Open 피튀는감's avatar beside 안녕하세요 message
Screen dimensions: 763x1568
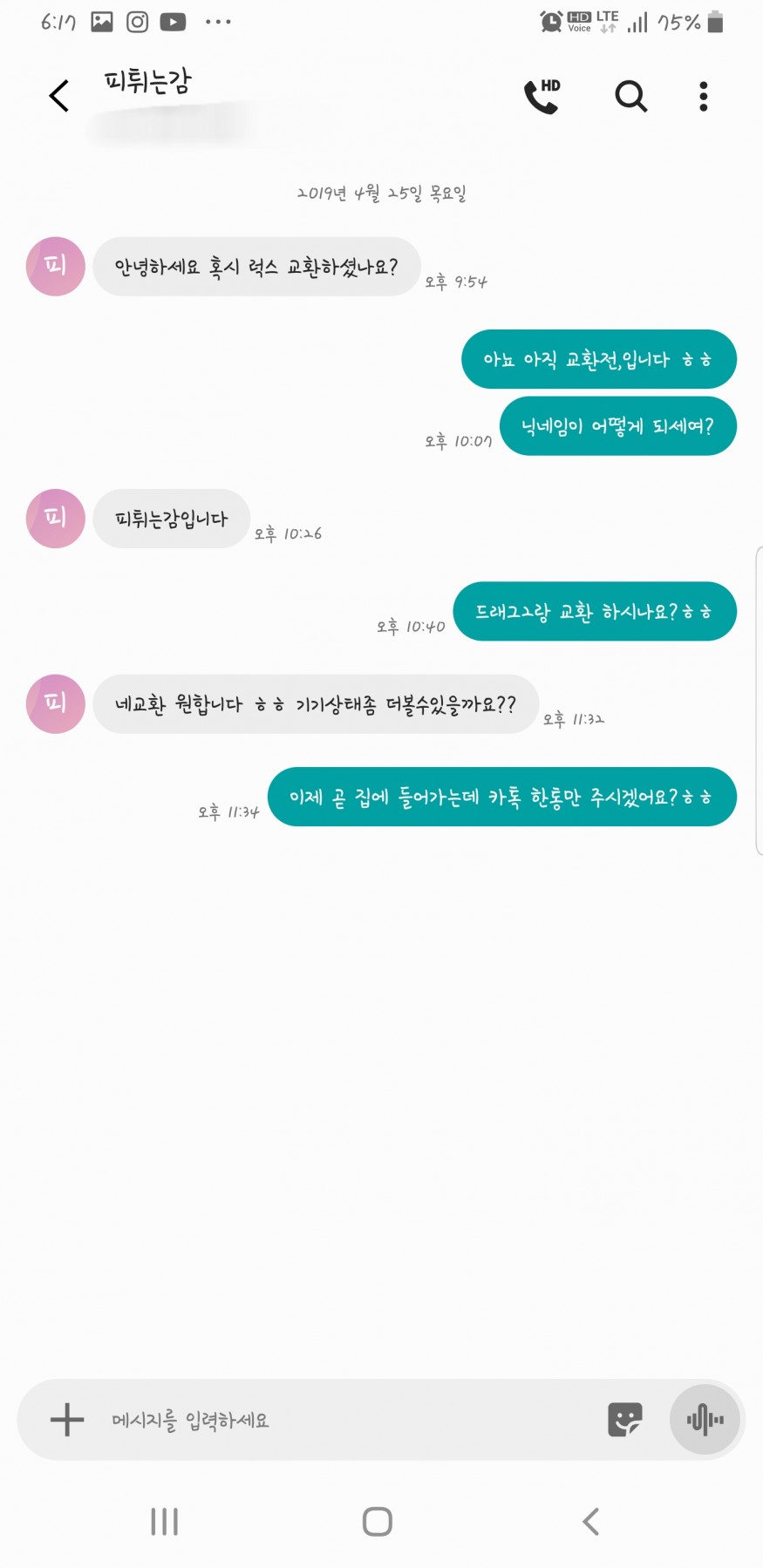tap(56, 266)
